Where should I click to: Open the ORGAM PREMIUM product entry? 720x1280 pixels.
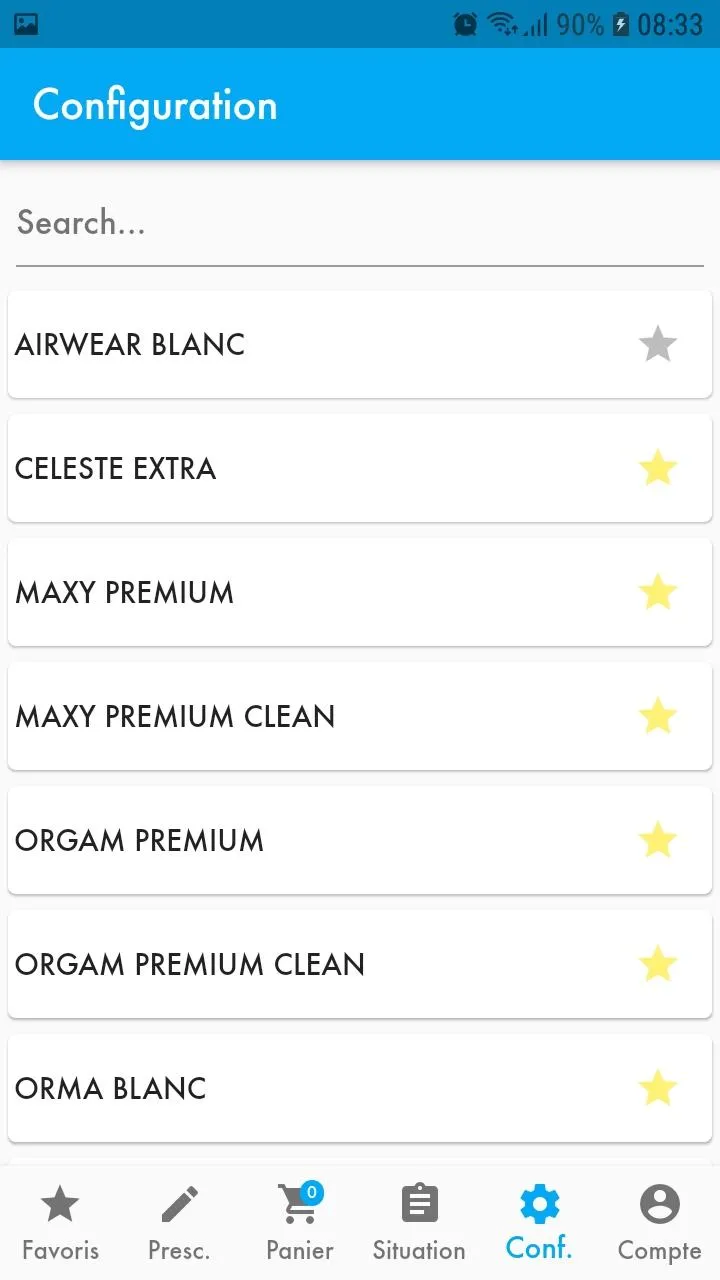pyautogui.click(x=300, y=840)
